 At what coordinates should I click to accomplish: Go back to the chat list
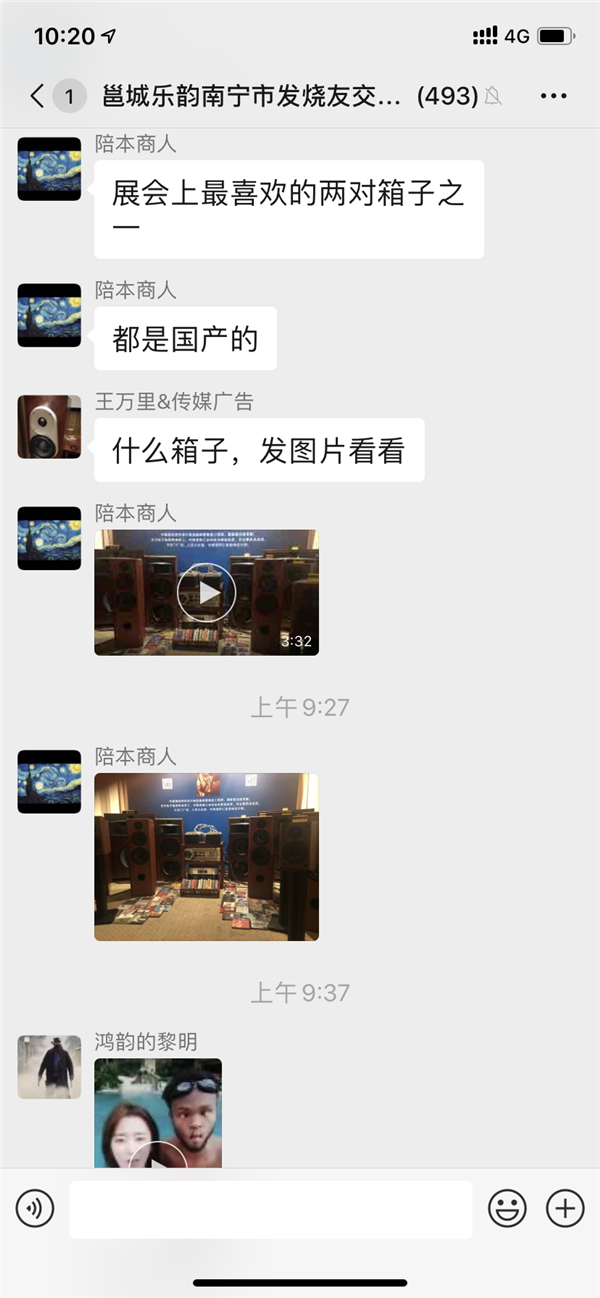coord(38,96)
